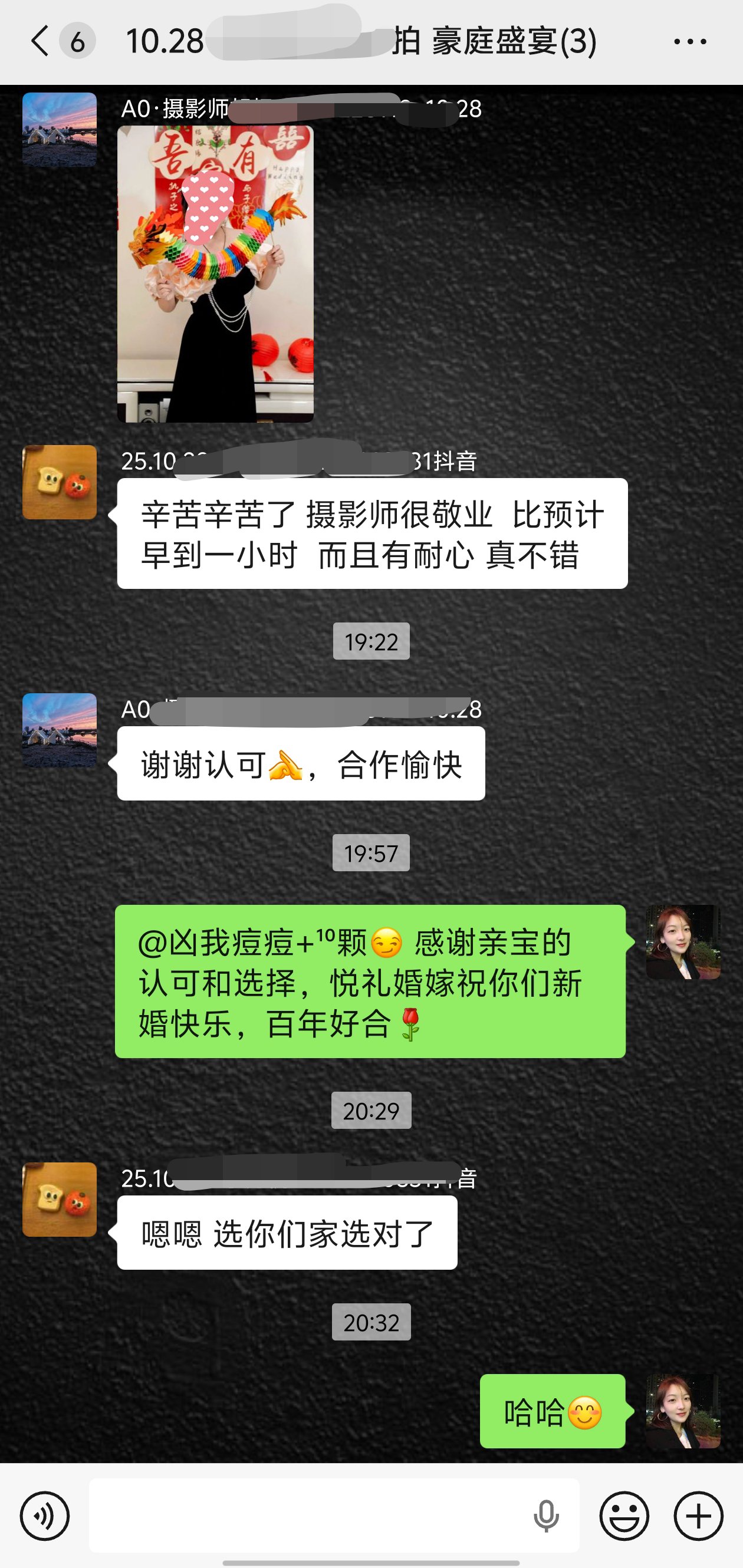Tap the microphone dictation icon

(x=546, y=1516)
